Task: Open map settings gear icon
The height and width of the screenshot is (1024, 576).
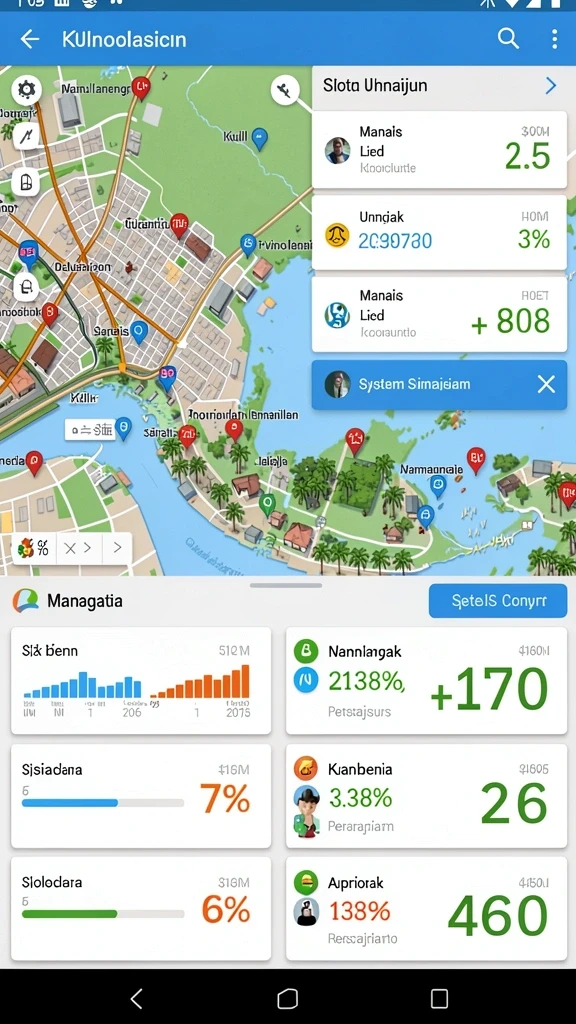Action: 27,89
